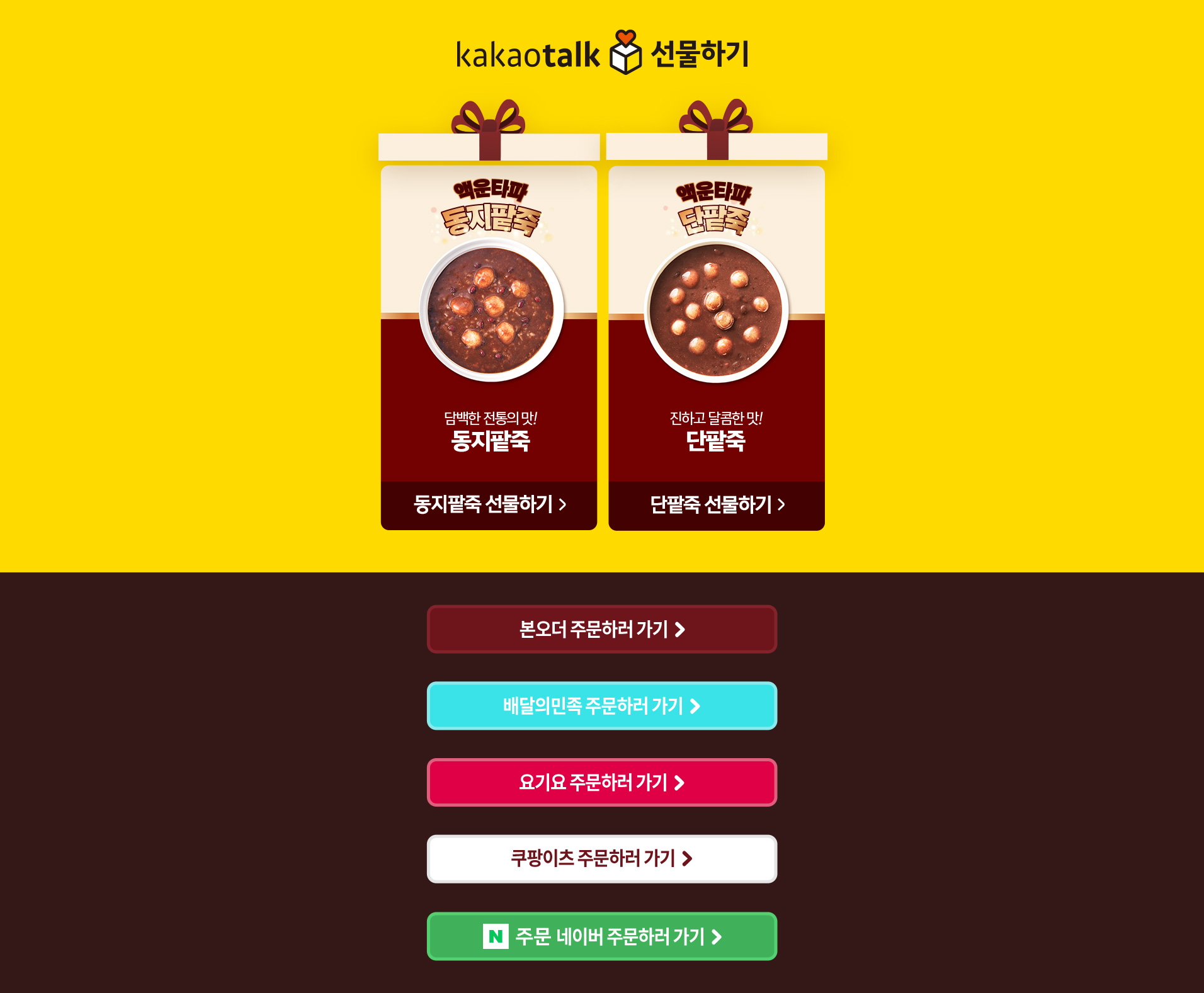The height and width of the screenshot is (993, 1204).
Task: Tap 단팥죽 선물하기 button
Action: (717, 505)
